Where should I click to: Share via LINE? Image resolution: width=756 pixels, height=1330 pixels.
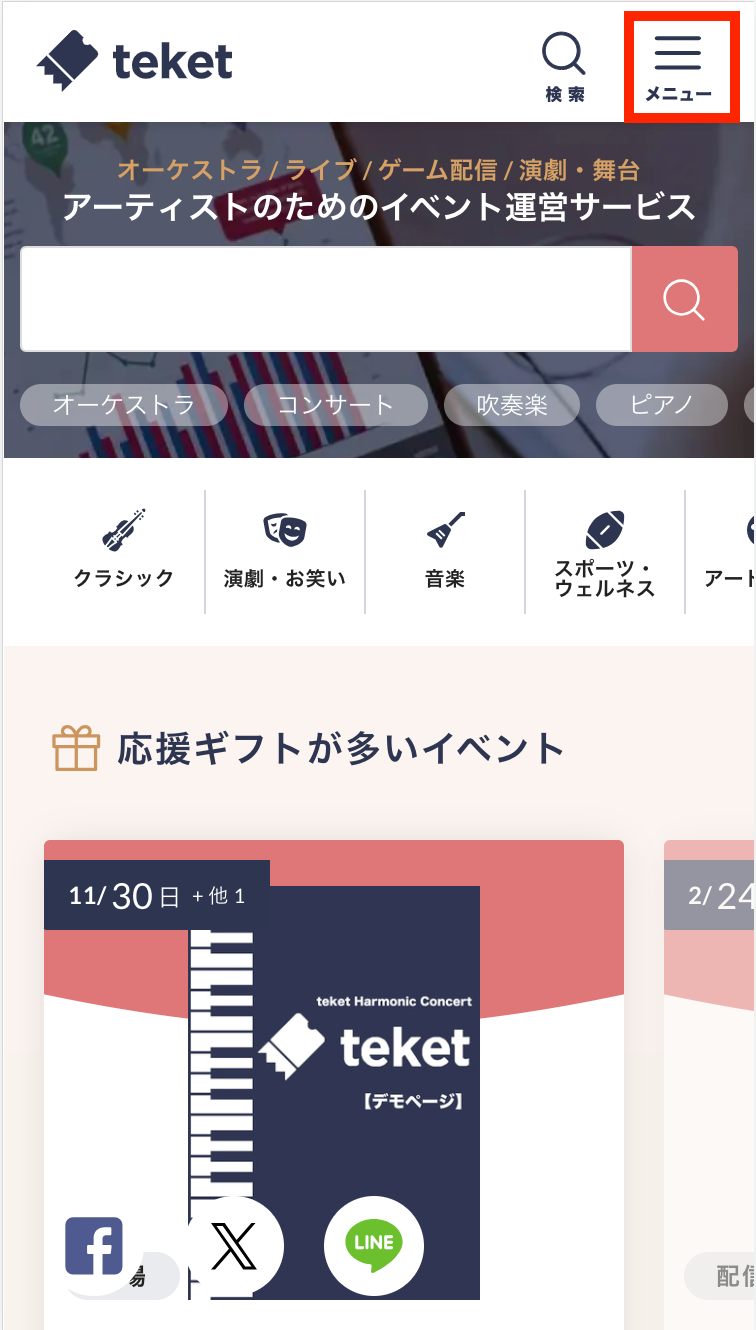point(374,1246)
